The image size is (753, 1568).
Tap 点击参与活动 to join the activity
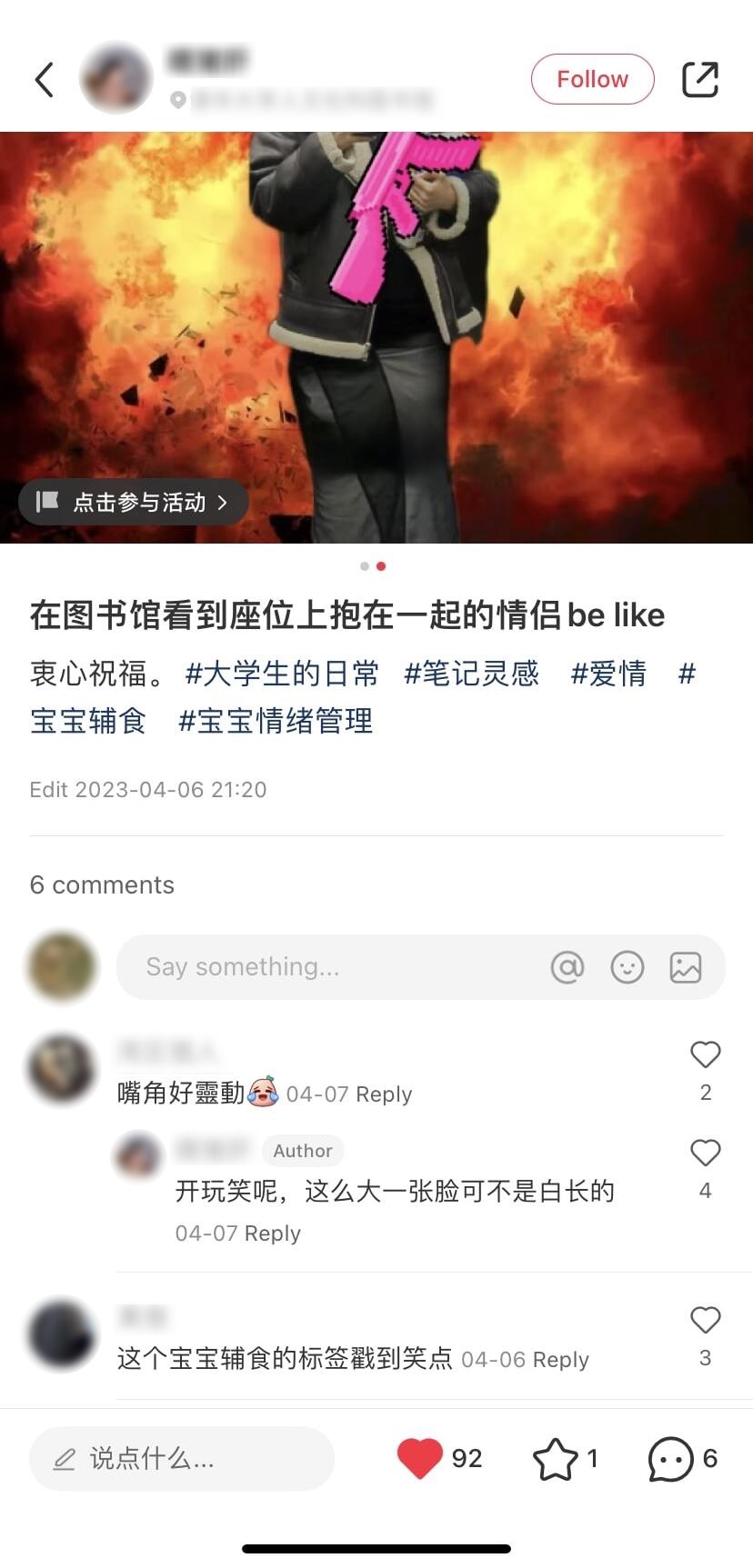click(133, 502)
